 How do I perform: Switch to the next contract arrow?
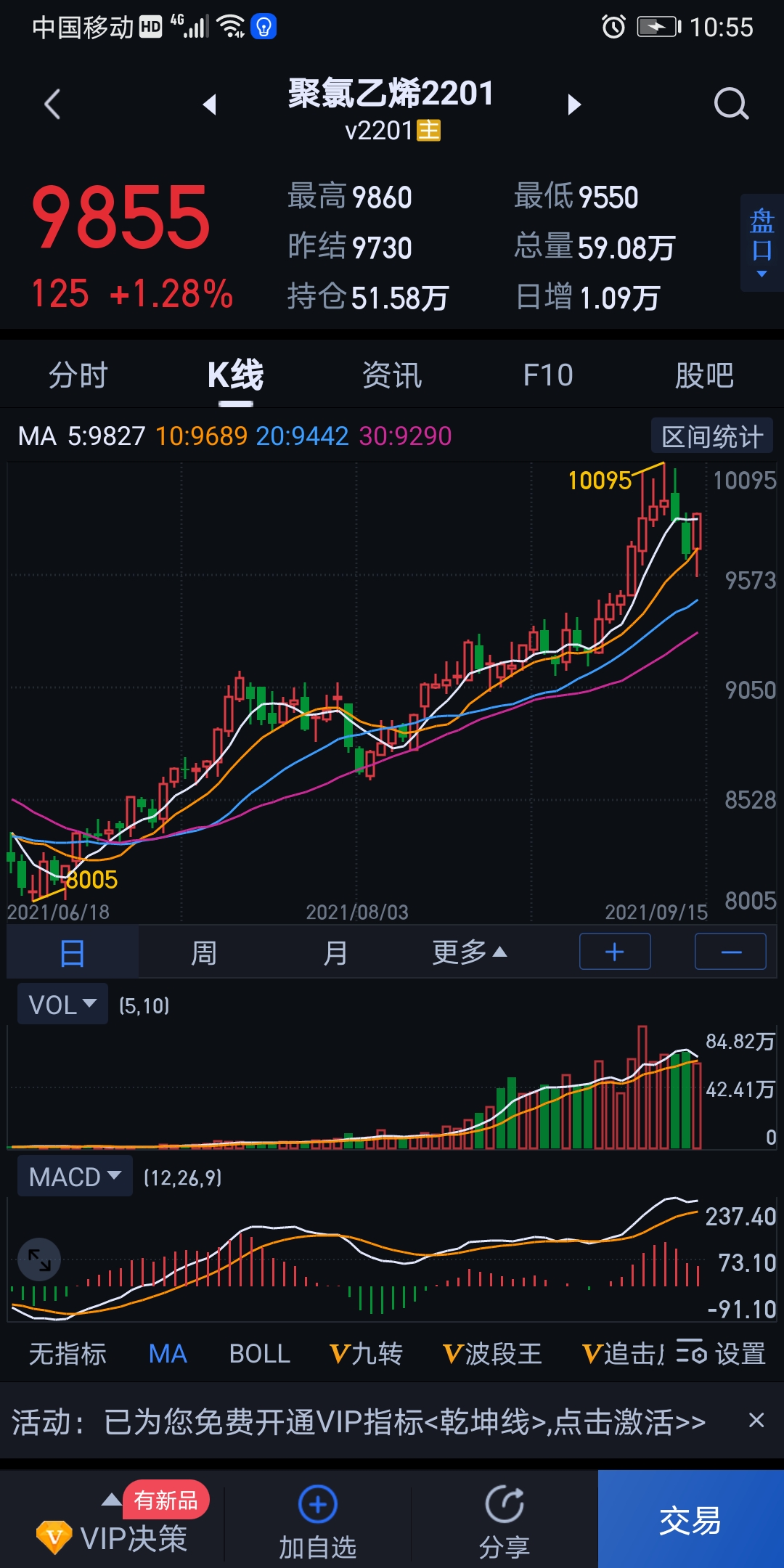pos(574,105)
